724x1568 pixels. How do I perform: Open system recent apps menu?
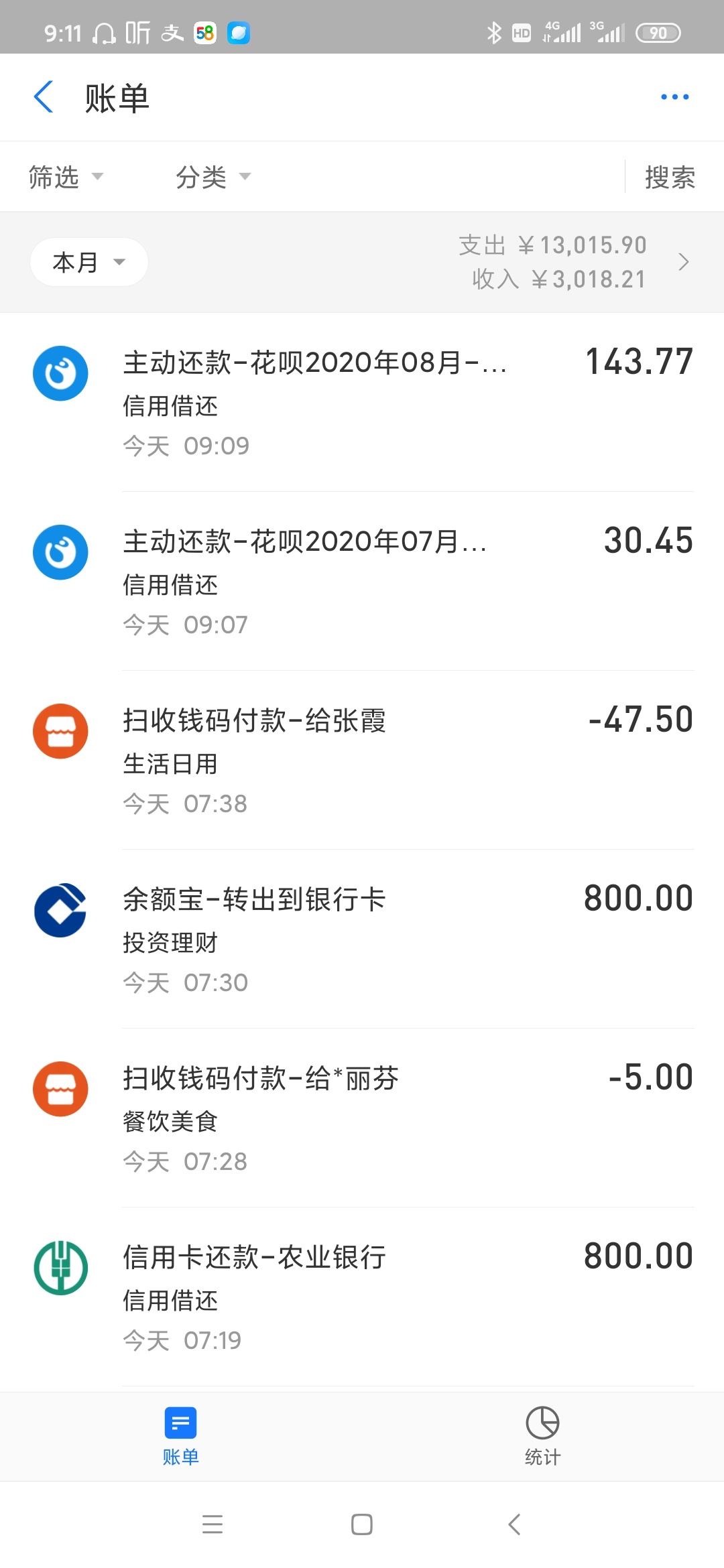click(x=213, y=1524)
